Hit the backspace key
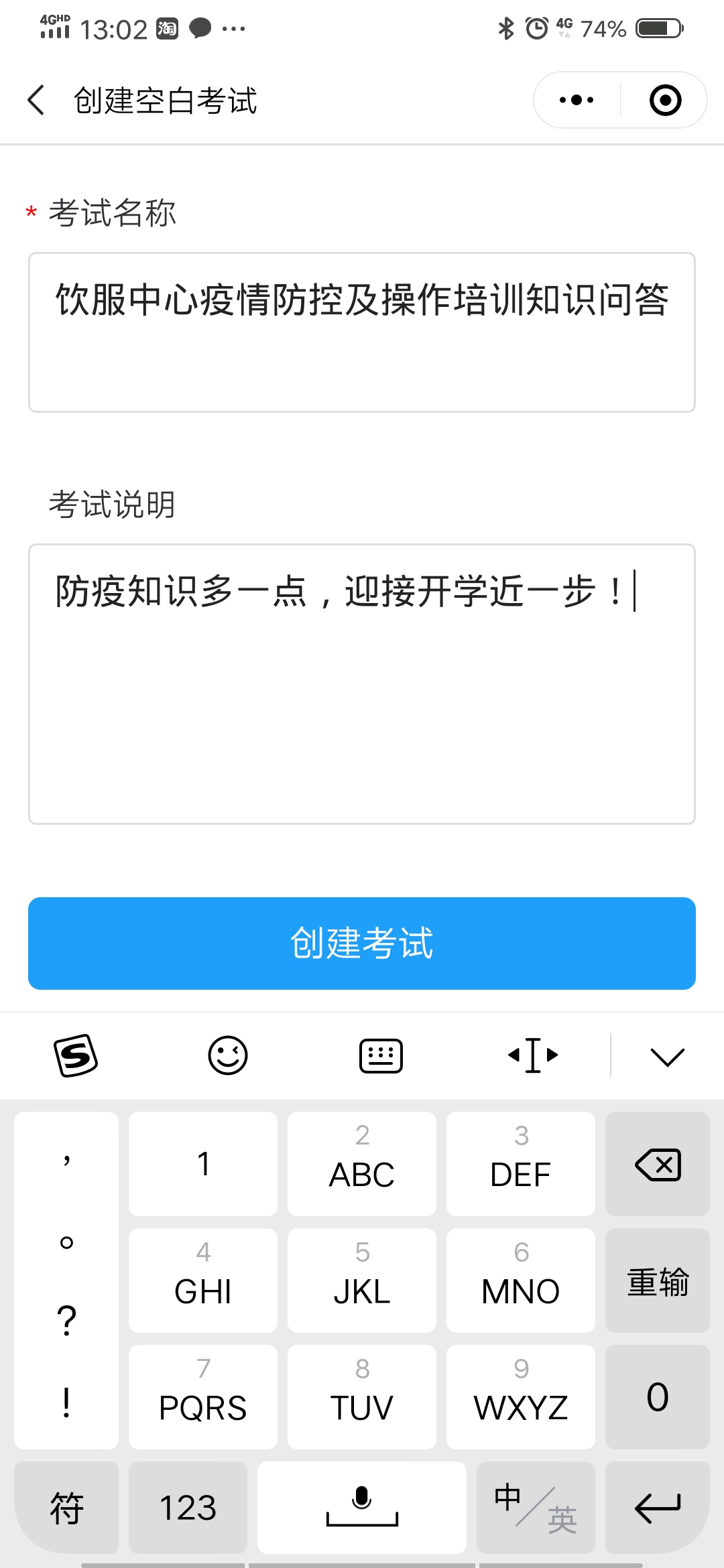The image size is (724, 1568). tap(657, 1164)
